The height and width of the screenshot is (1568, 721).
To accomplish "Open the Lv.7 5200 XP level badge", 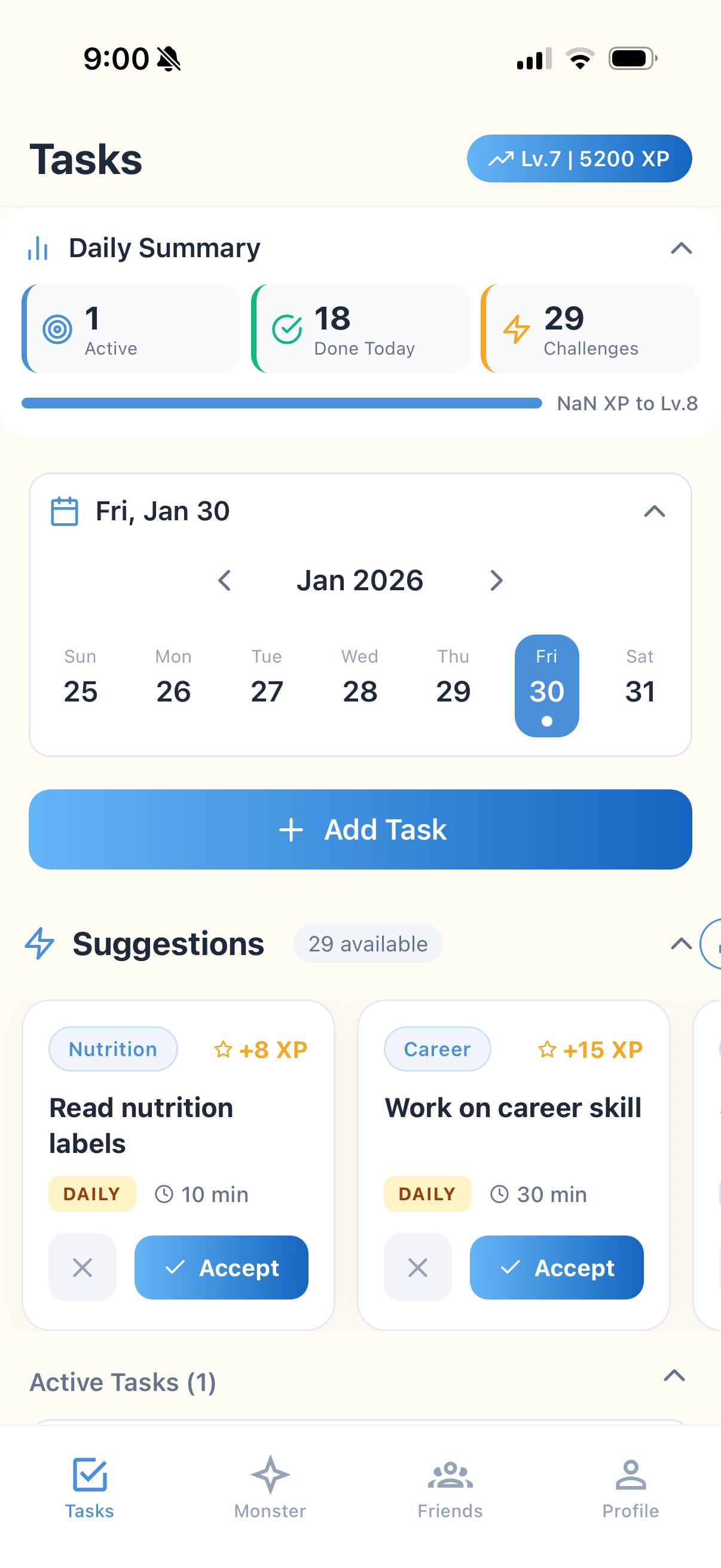I will coord(578,158).
